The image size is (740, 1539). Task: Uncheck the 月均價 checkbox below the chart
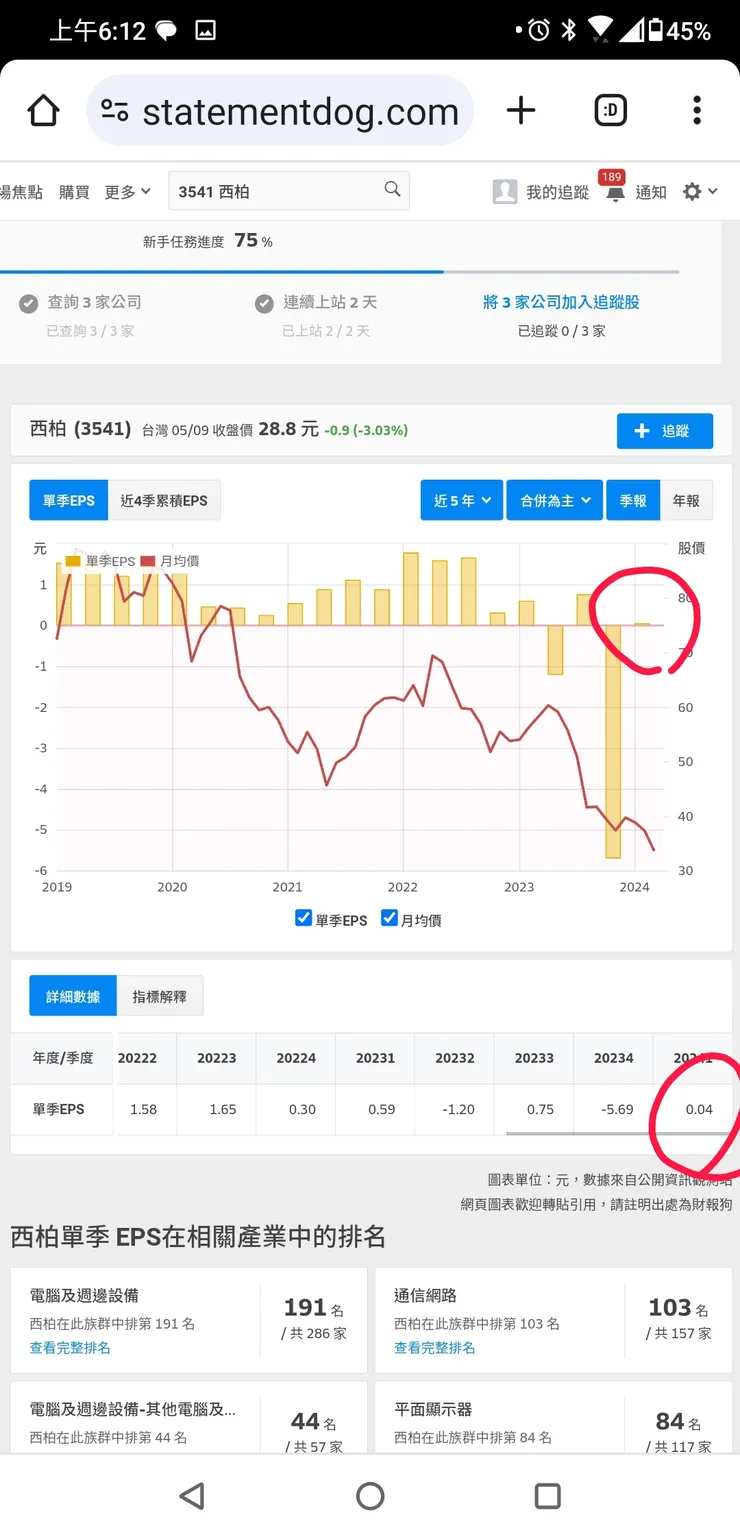[390, 918]
